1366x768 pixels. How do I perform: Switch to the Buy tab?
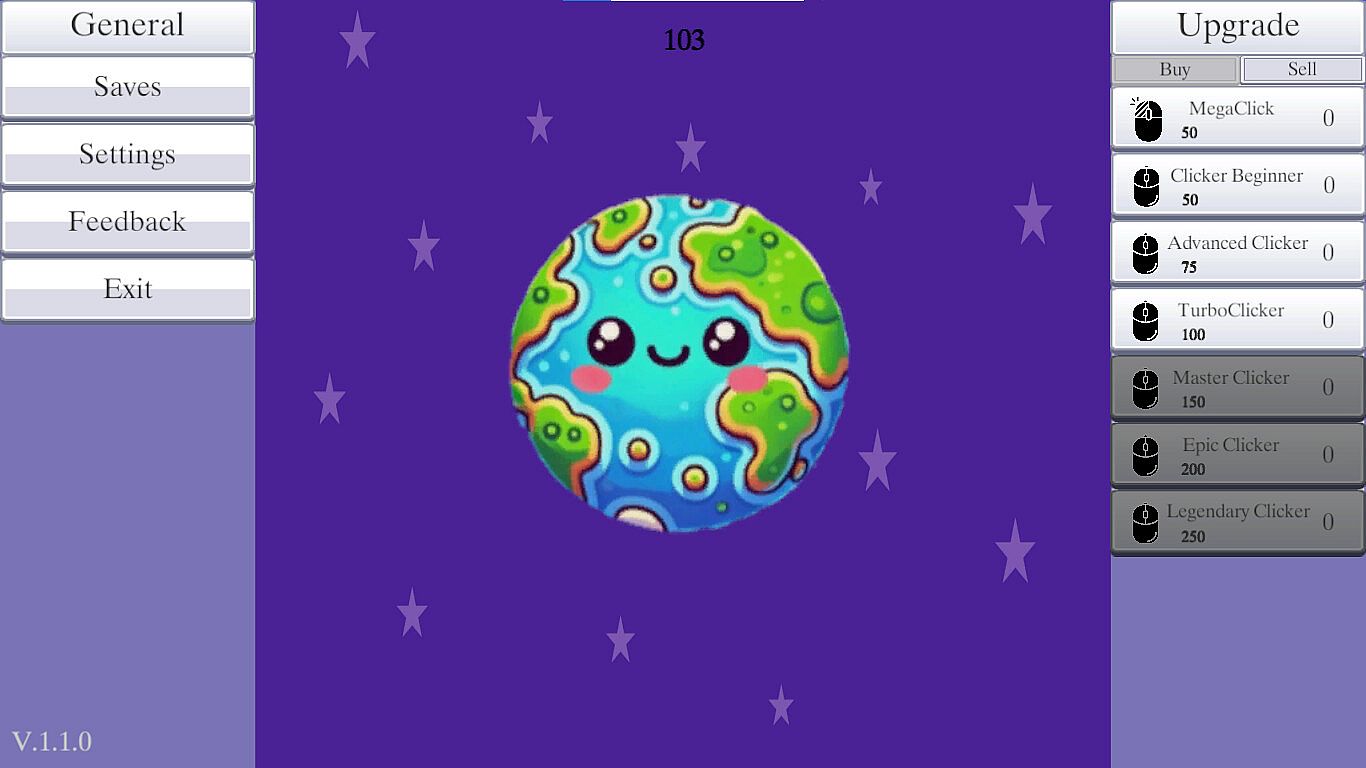click(1175, 69)
